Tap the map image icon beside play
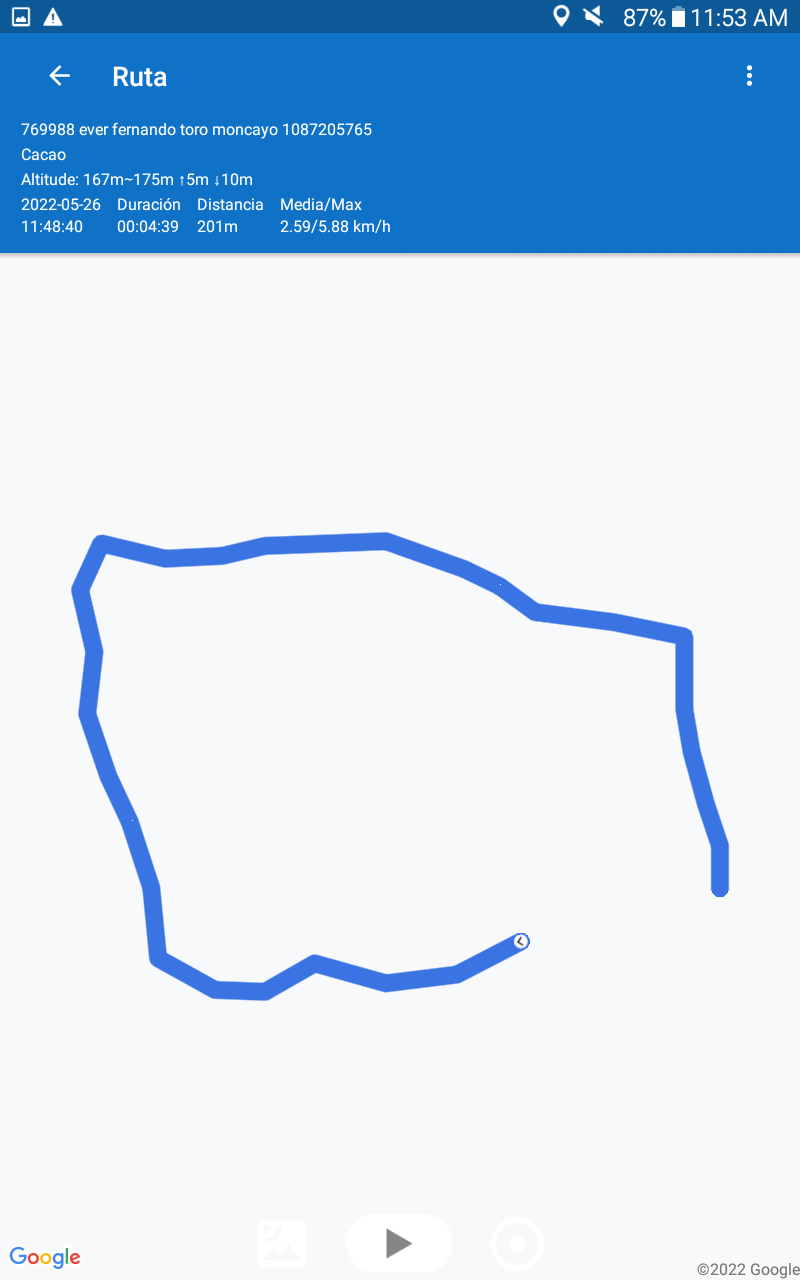800x1280 pixels. [x=282, y=1244]
